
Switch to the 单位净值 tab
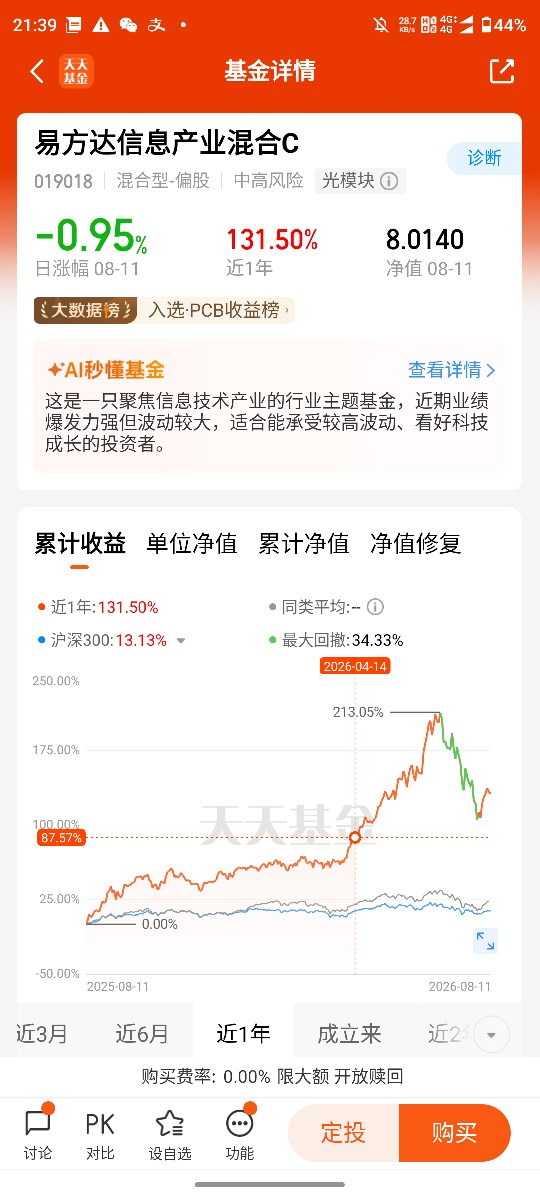(192, 543)
